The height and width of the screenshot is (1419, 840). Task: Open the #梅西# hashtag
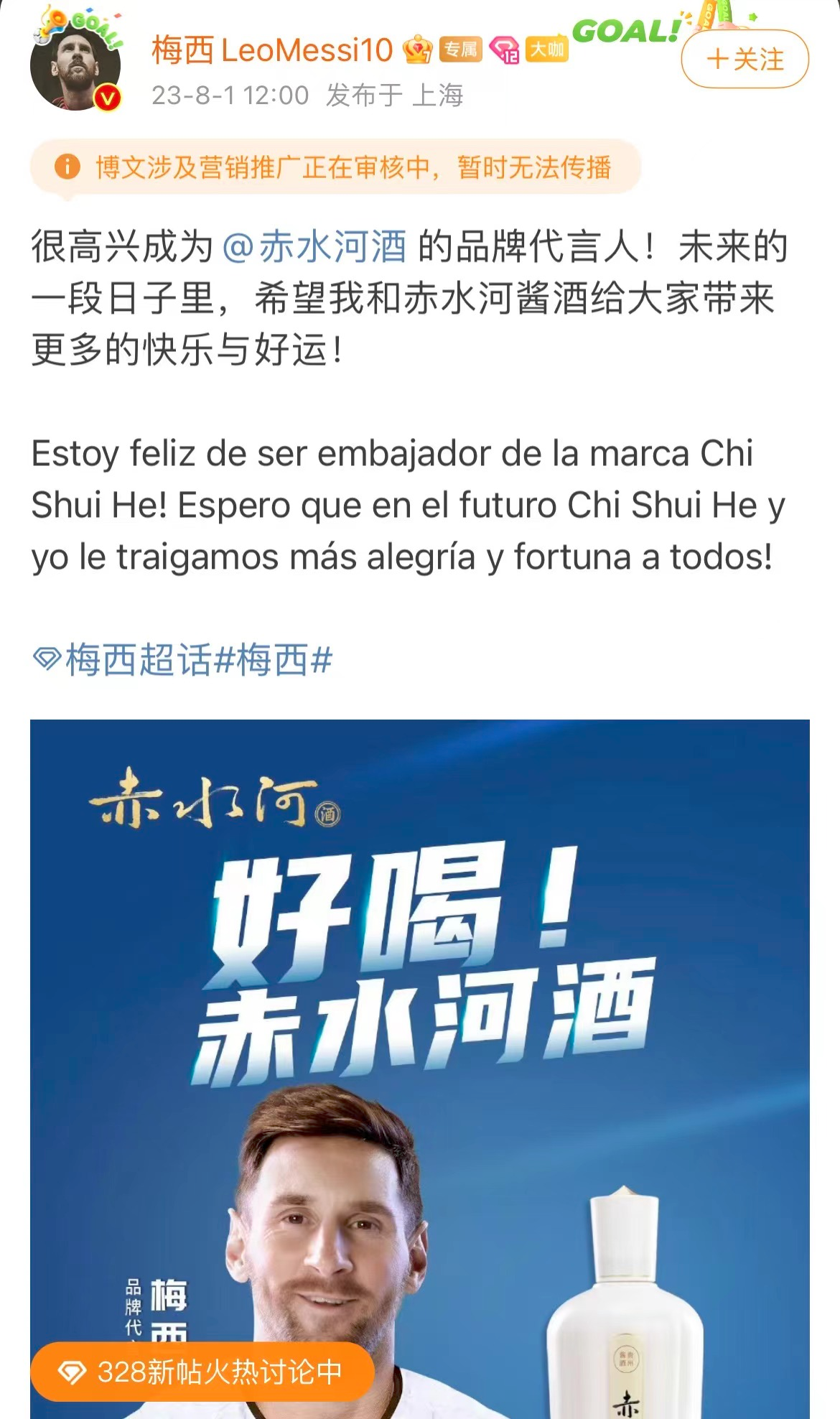pyautogui.click(x=274, y=660)
